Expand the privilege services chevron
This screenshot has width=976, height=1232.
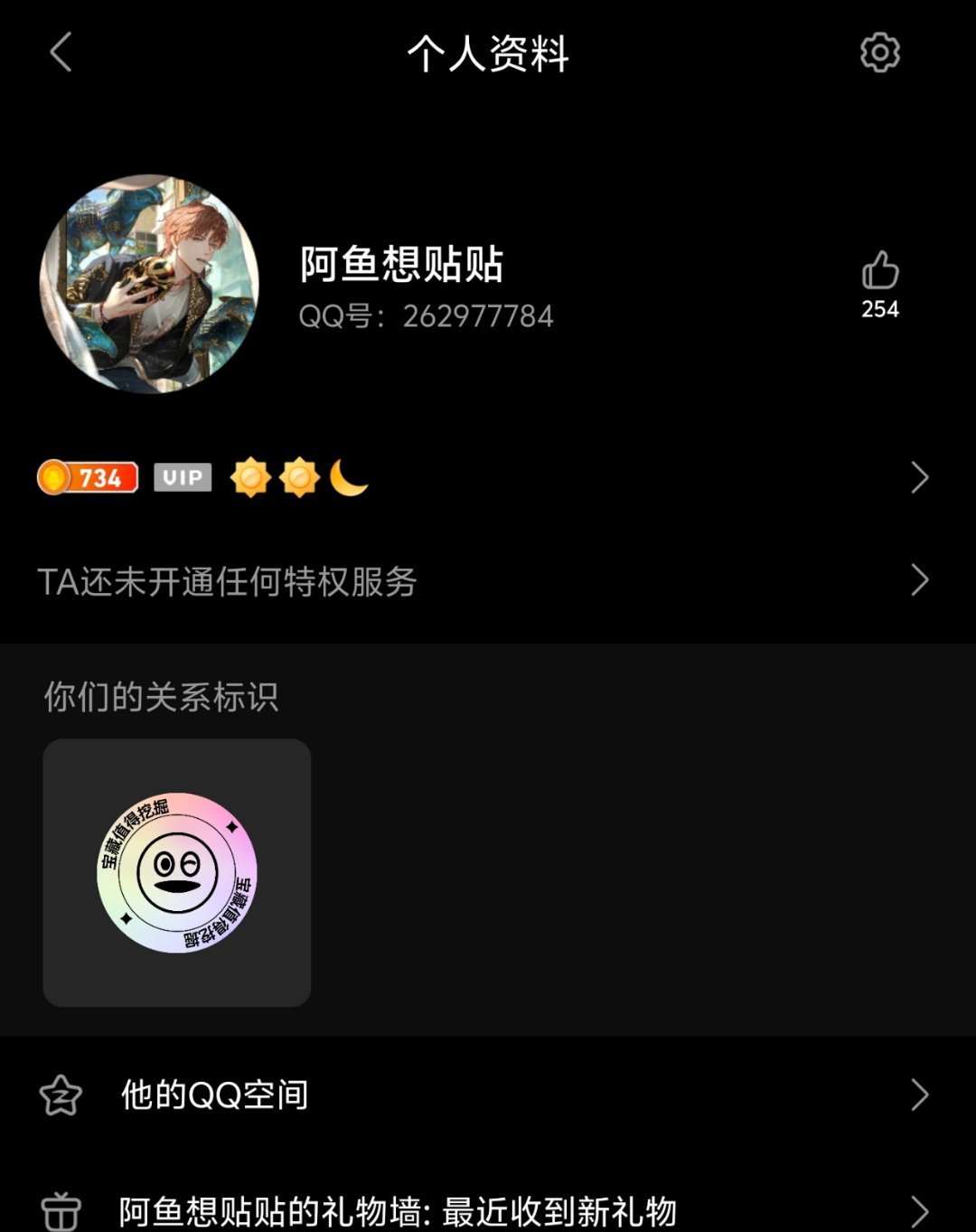920,581
